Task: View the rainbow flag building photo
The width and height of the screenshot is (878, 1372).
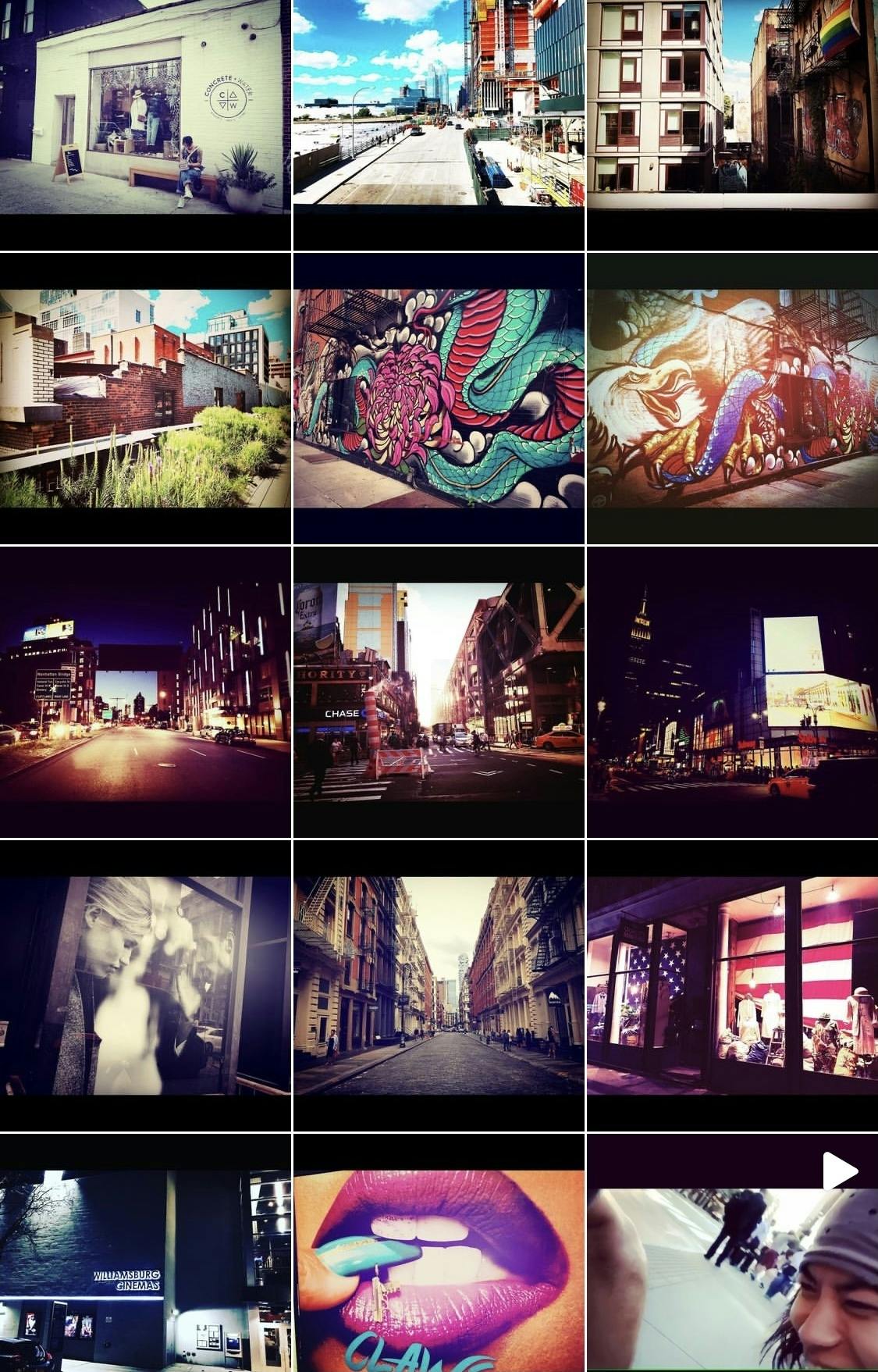Action: (x=732, y=125)
